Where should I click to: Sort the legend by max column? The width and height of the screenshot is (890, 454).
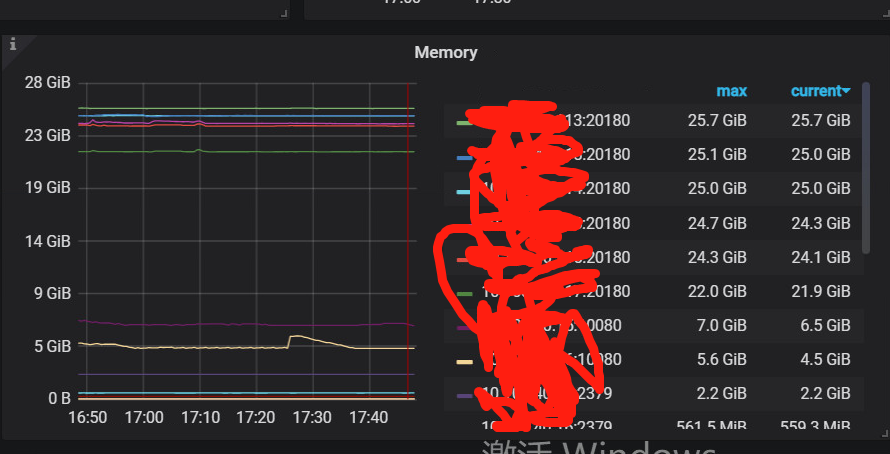pyautogui.click(x=731, y=91)
